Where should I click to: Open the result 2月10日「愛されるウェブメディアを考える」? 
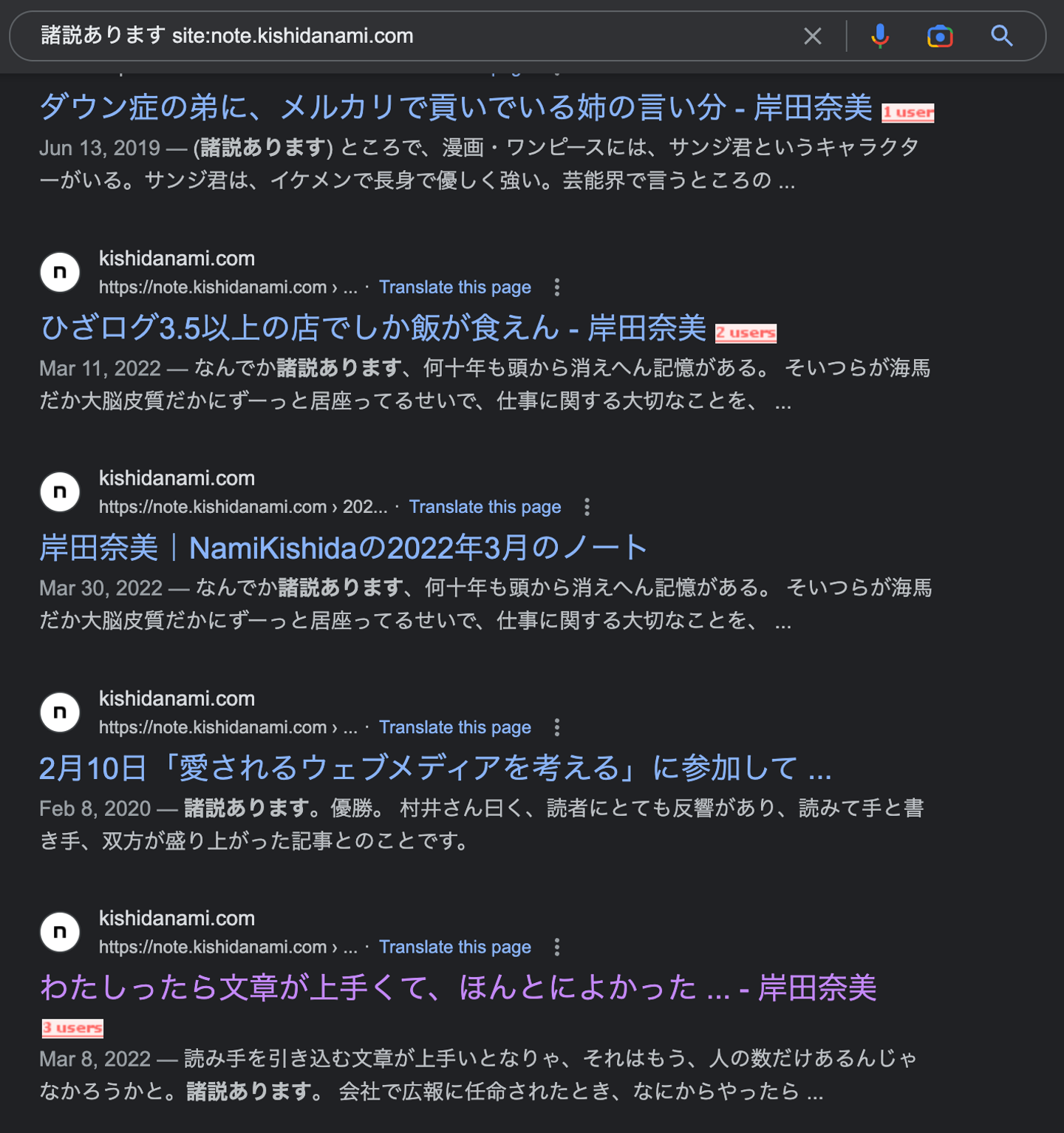click(x=434, y=769)
